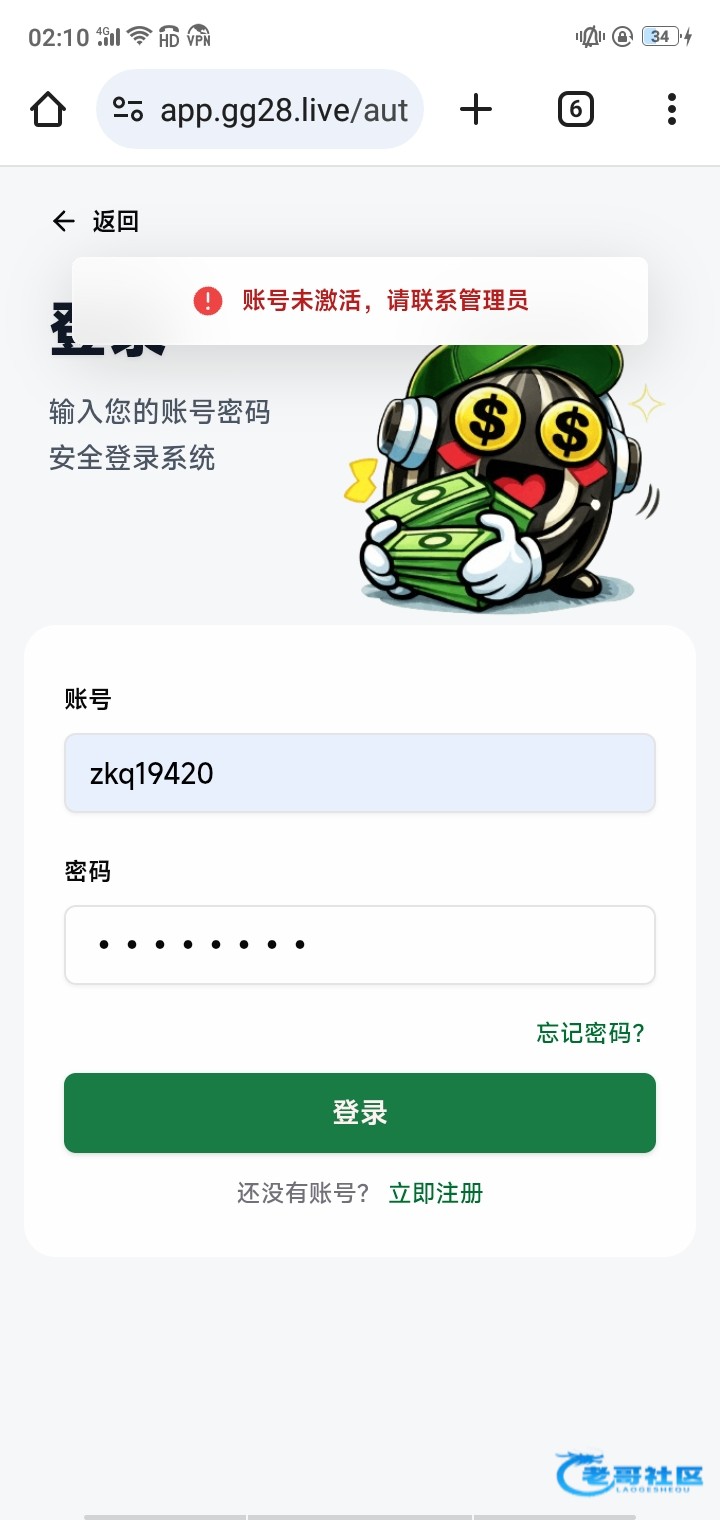Tap the green 登录 button
The width and height of the screenshot is (720, 1520).
click(360, 1113)
